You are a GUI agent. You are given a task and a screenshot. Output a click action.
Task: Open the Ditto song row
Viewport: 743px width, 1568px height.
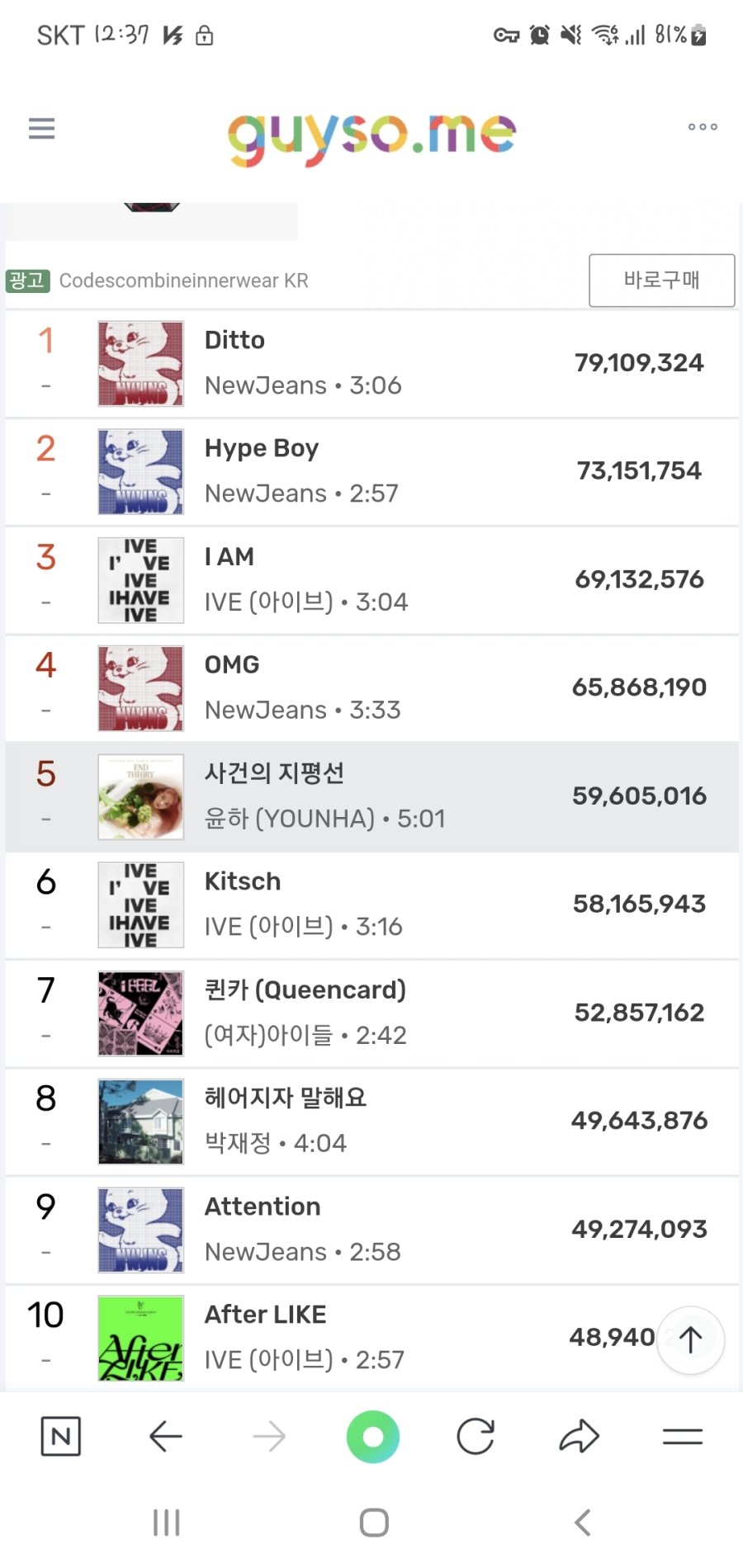click(x=371, y=364)
